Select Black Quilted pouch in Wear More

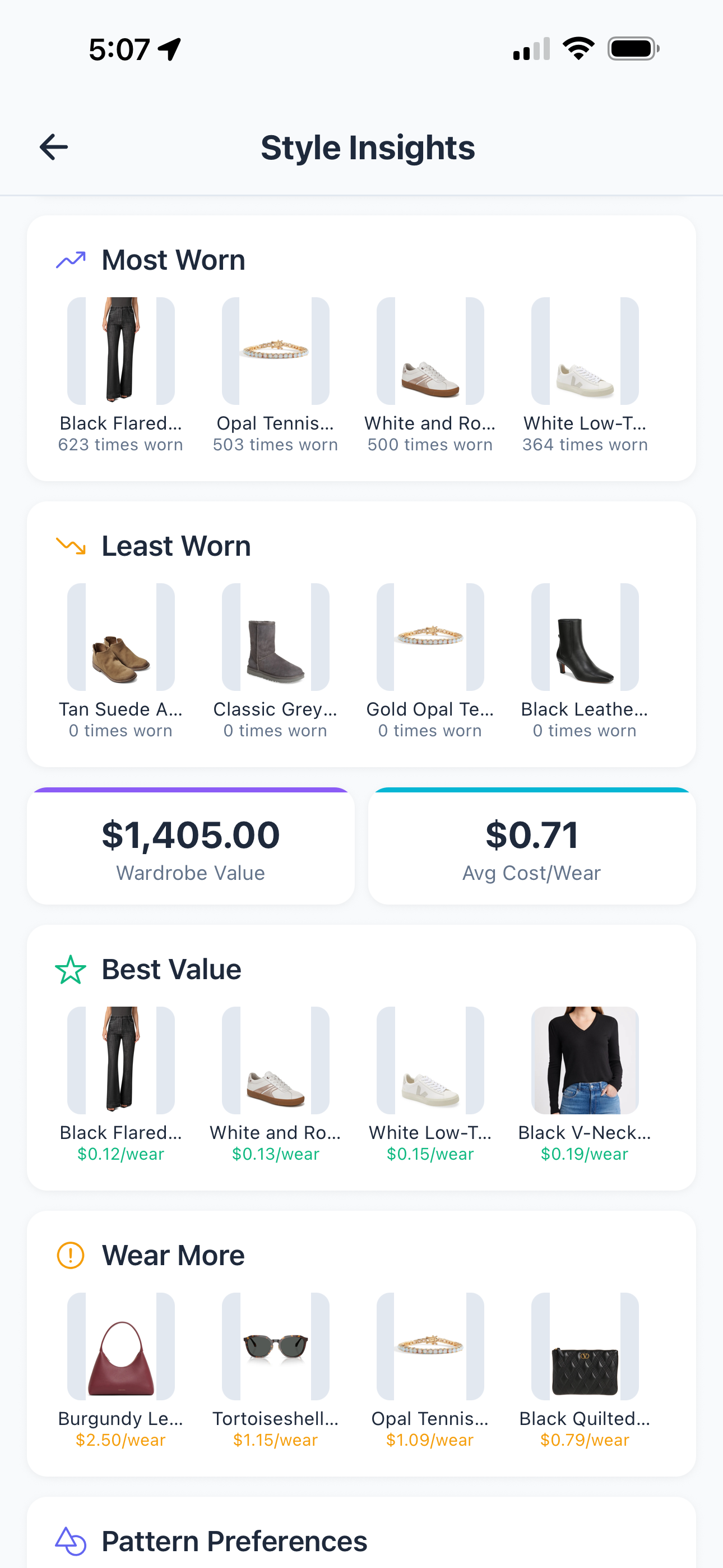(584, 1346)
